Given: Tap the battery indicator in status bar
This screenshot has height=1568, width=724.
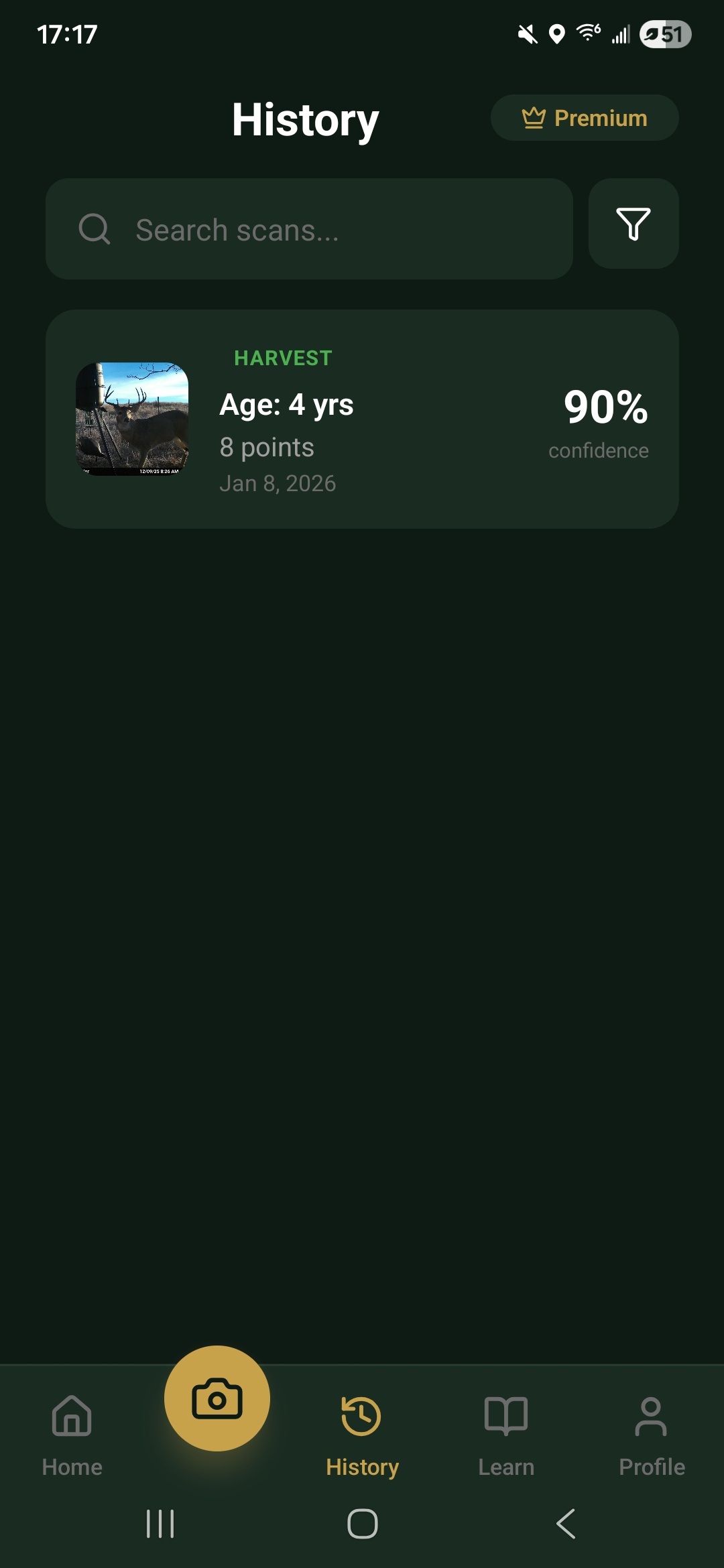Looking at the screenshot, I should coord(666,35).
